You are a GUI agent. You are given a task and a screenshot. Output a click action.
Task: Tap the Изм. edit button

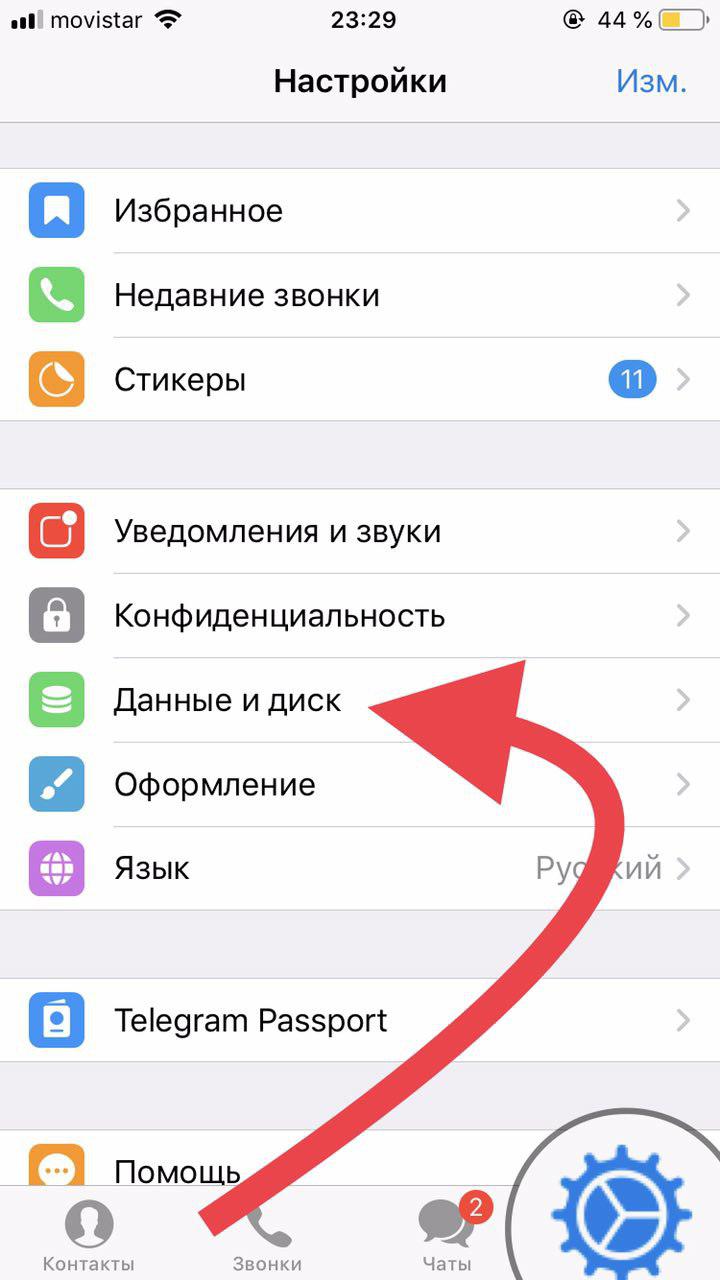(651, 81)
